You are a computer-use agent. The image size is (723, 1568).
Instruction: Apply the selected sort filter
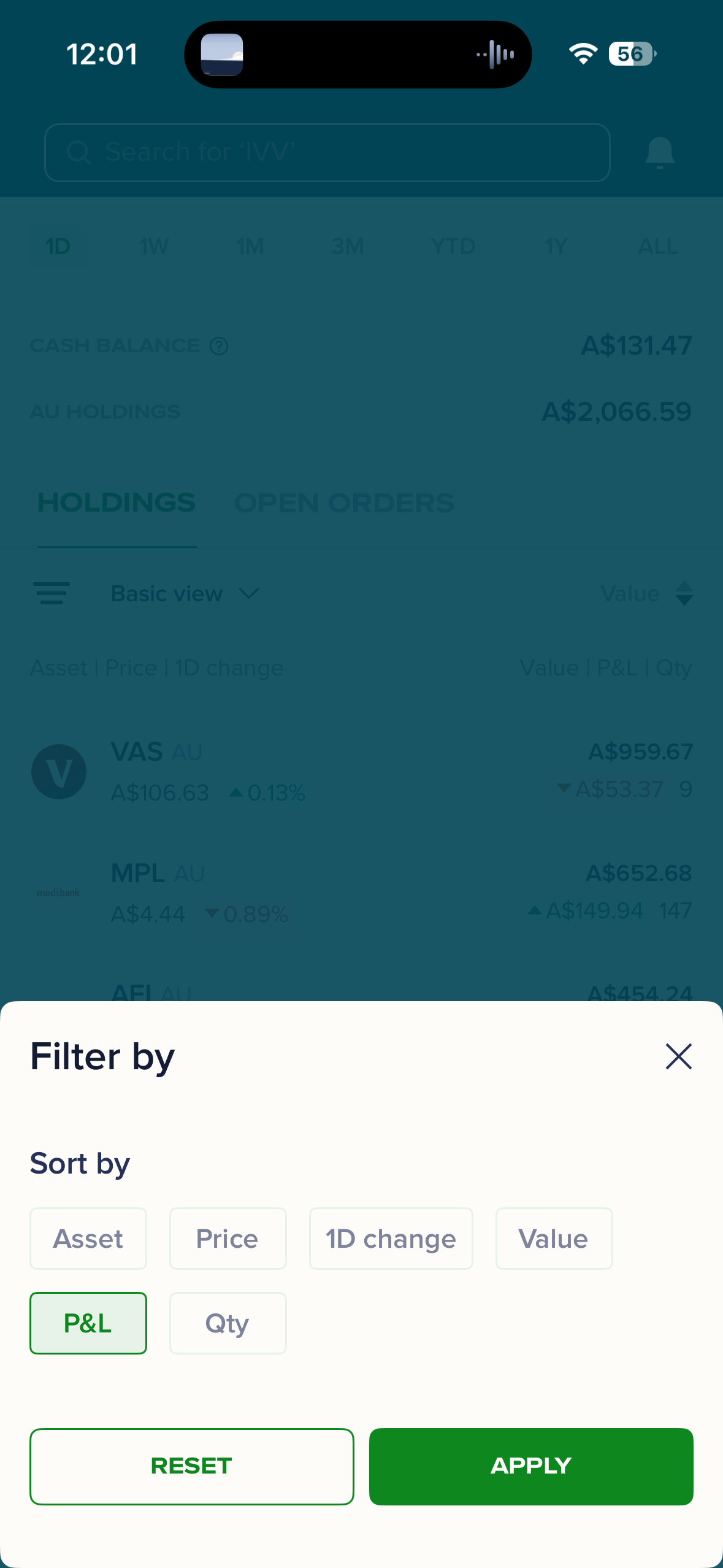pyautogui.click(x=530, y=1466)
